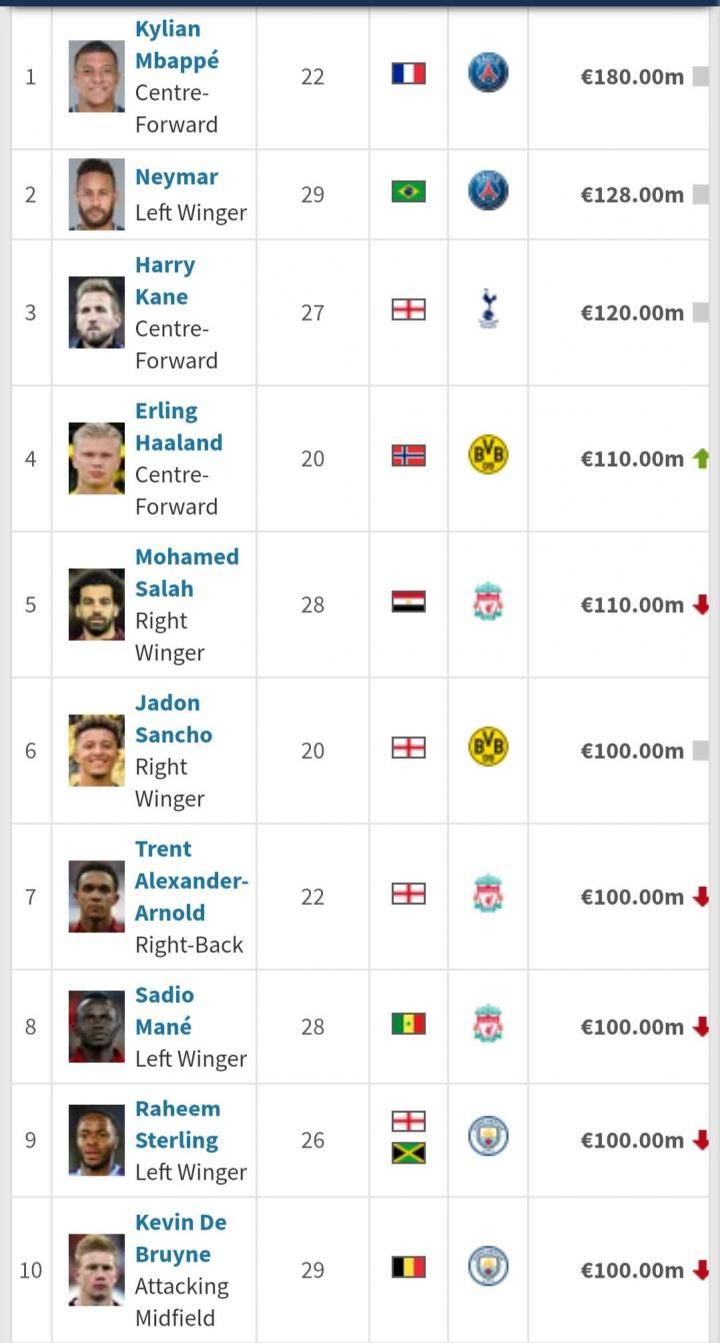This screenshot has height=1343, width=720.
Task: Open Sadio Mané's profile
Action: click(x=164, y=1011)
